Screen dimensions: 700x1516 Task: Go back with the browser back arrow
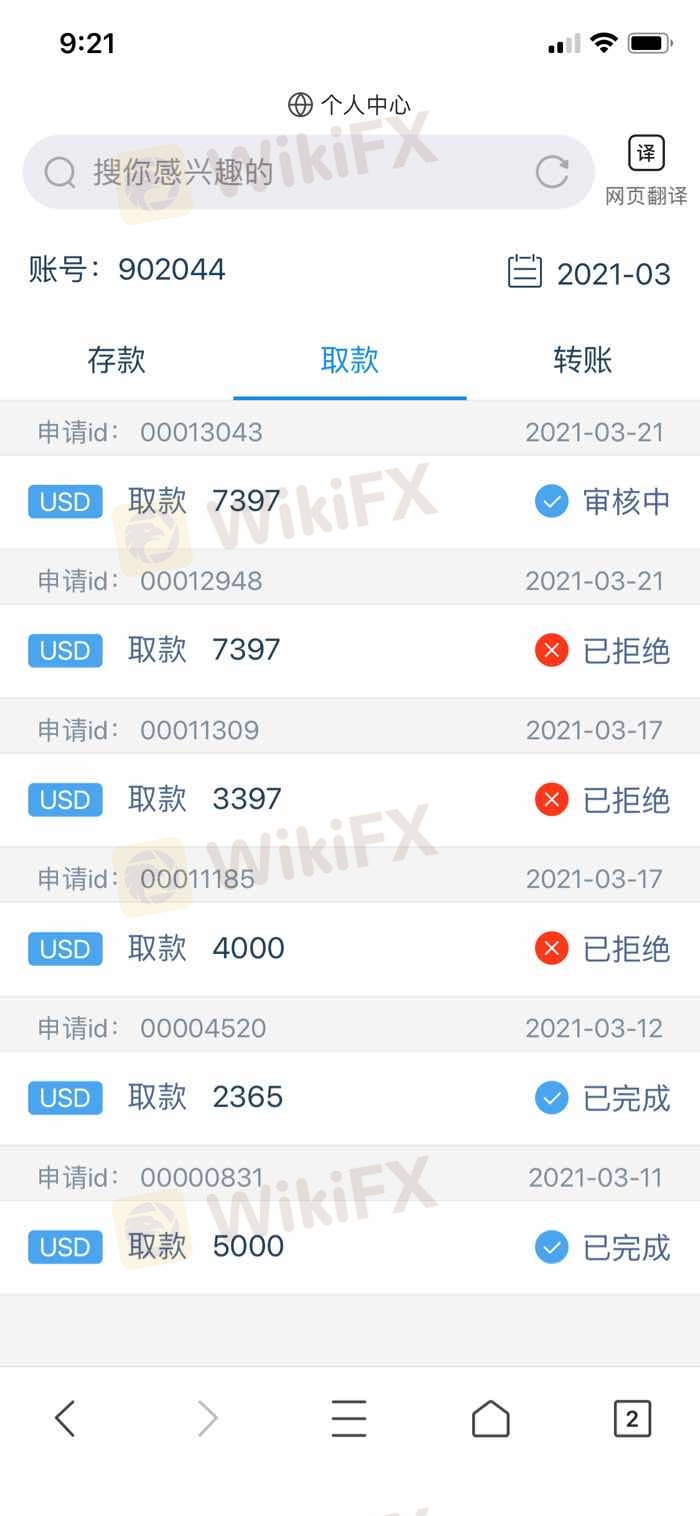(65, 1418)
